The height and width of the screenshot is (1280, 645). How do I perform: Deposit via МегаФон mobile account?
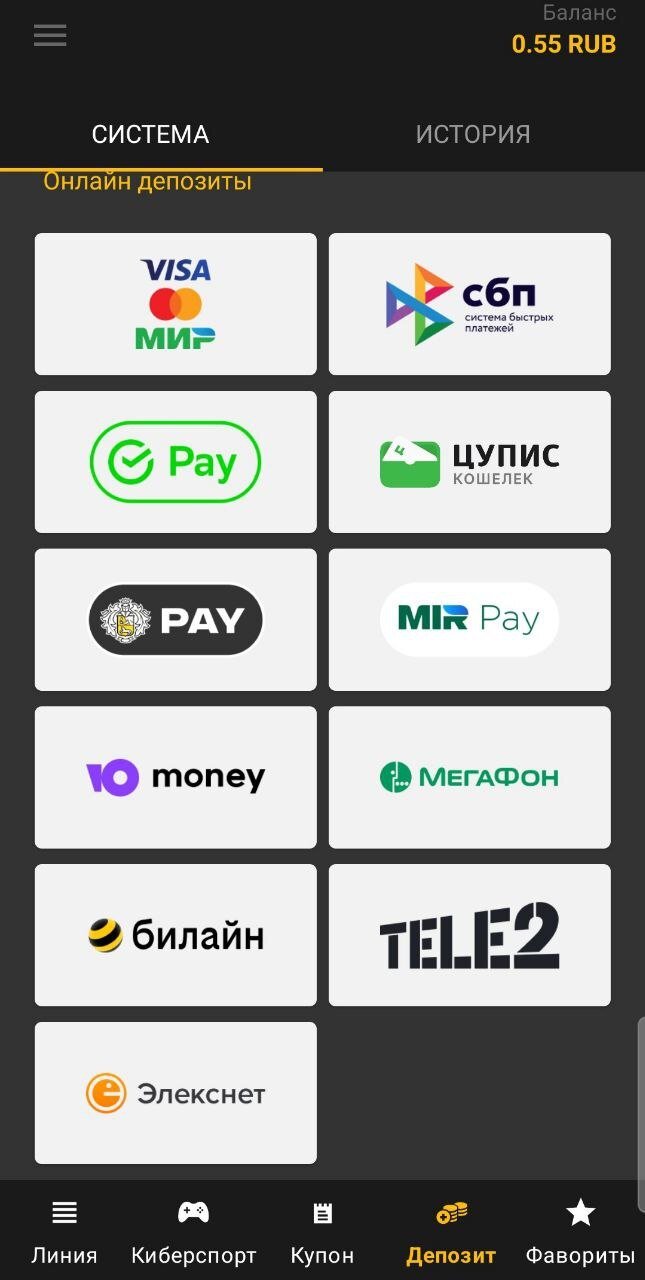469,777
